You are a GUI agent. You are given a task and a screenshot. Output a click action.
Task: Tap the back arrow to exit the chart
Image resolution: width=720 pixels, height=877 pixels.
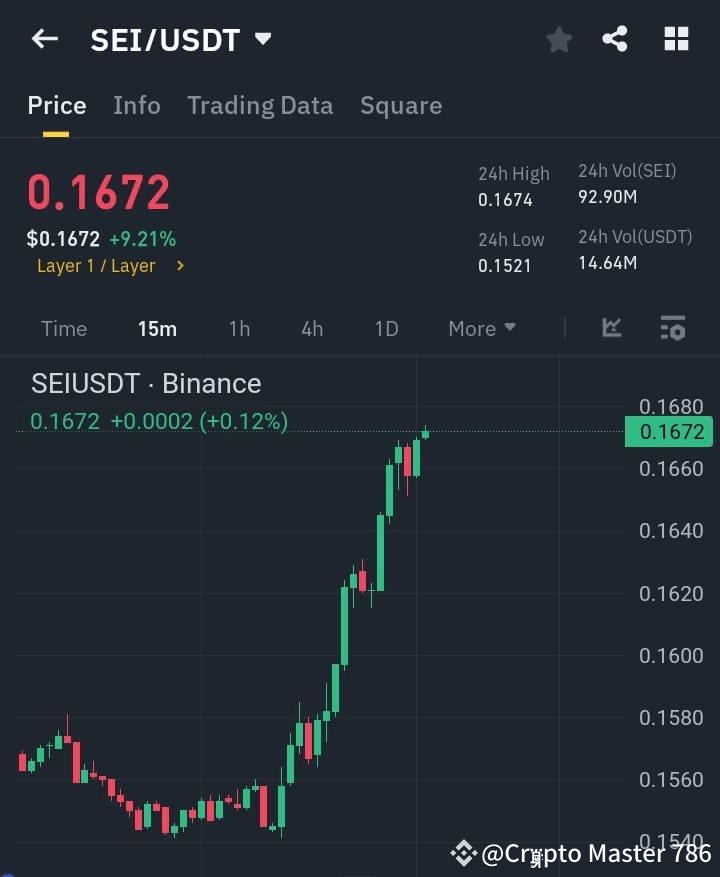(x=44, y=38)
